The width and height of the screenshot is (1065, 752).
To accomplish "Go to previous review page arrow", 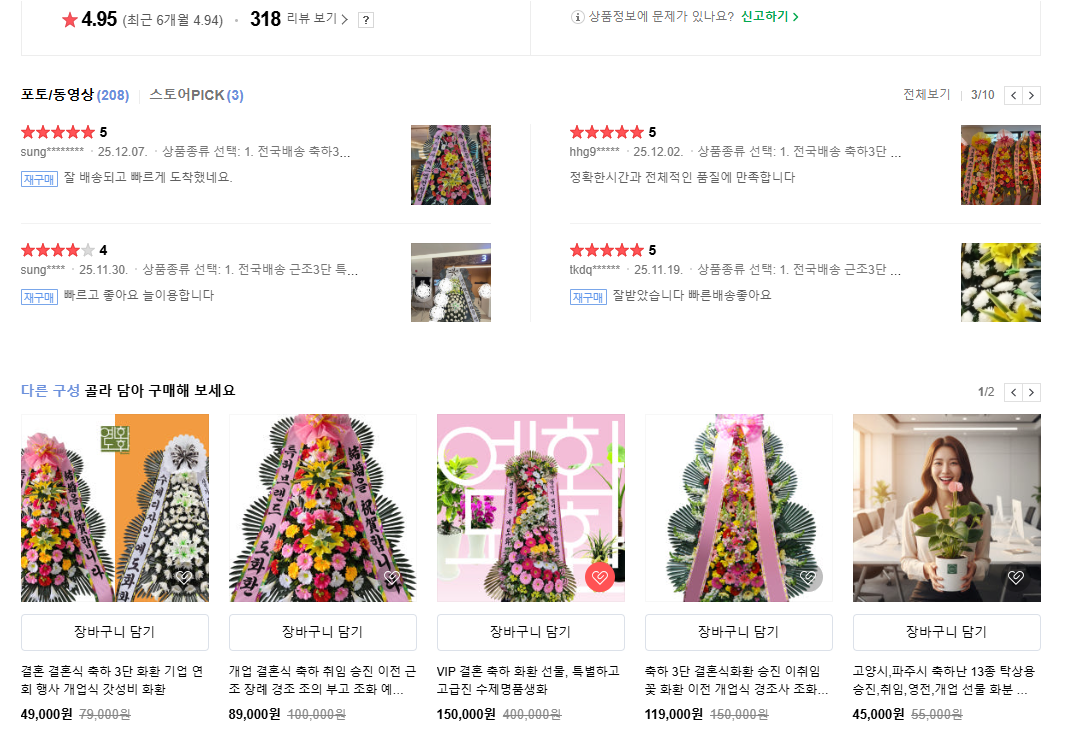I will pyautogui.click(x=1013, y=95).
